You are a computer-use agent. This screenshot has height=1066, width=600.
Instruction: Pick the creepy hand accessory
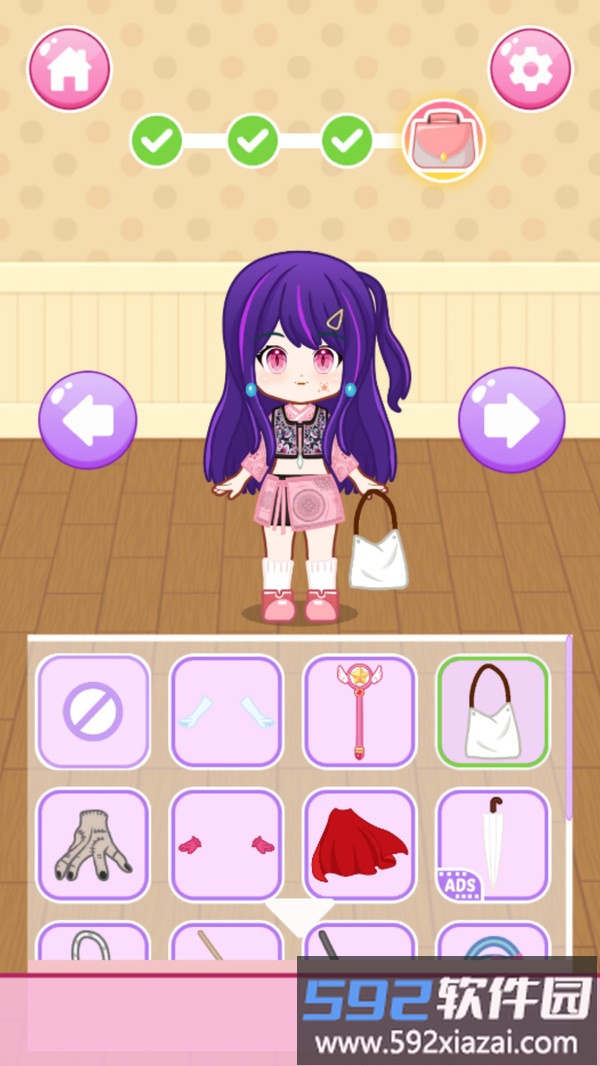pos(93,845)
